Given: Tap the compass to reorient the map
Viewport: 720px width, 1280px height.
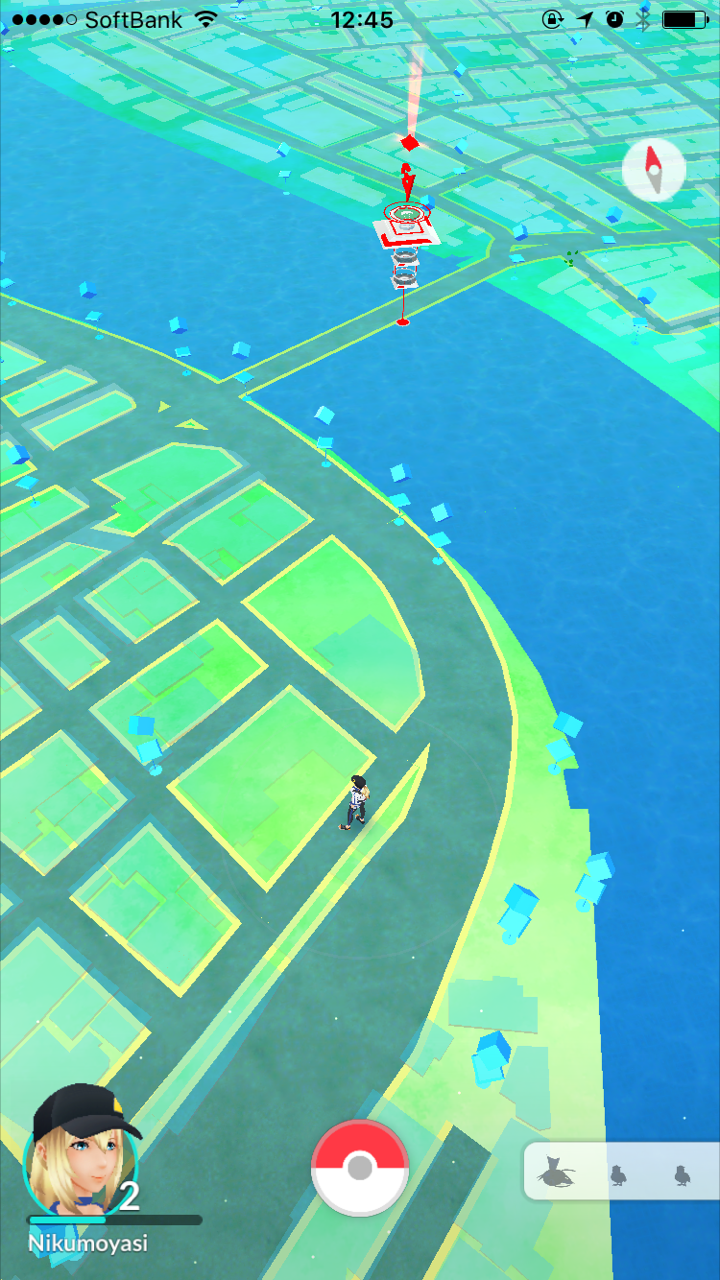Looking at the screenshot, I should [x=654, y=170].
